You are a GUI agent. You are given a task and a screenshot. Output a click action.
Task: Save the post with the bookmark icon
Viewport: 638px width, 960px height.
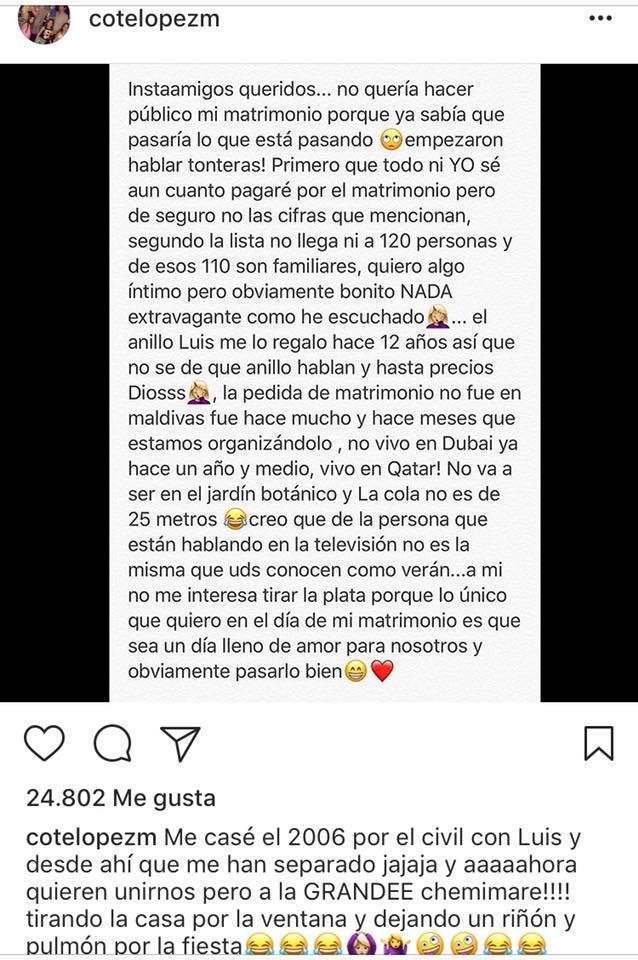point(598,743)
